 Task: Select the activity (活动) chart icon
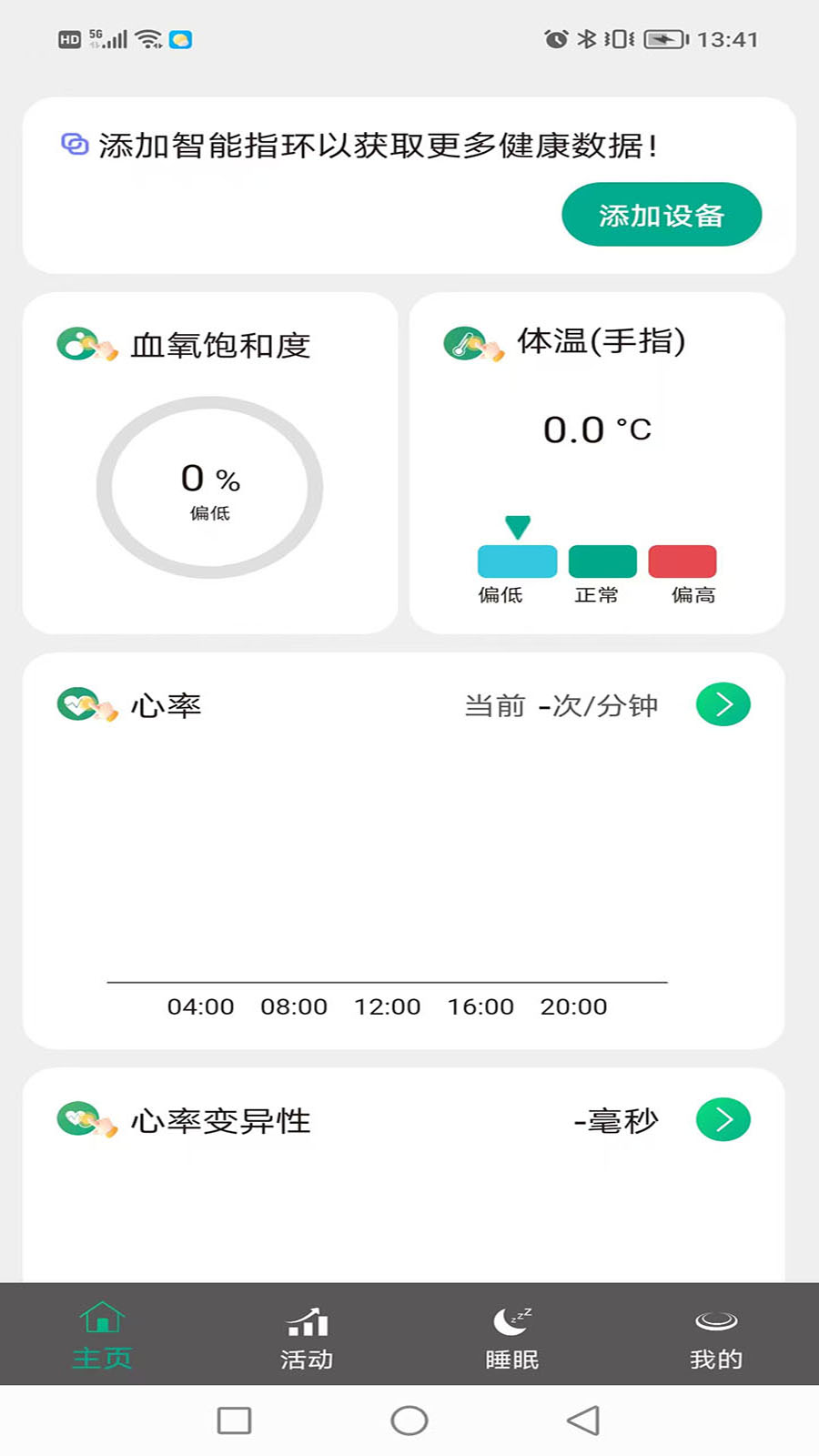[306, 1324]
